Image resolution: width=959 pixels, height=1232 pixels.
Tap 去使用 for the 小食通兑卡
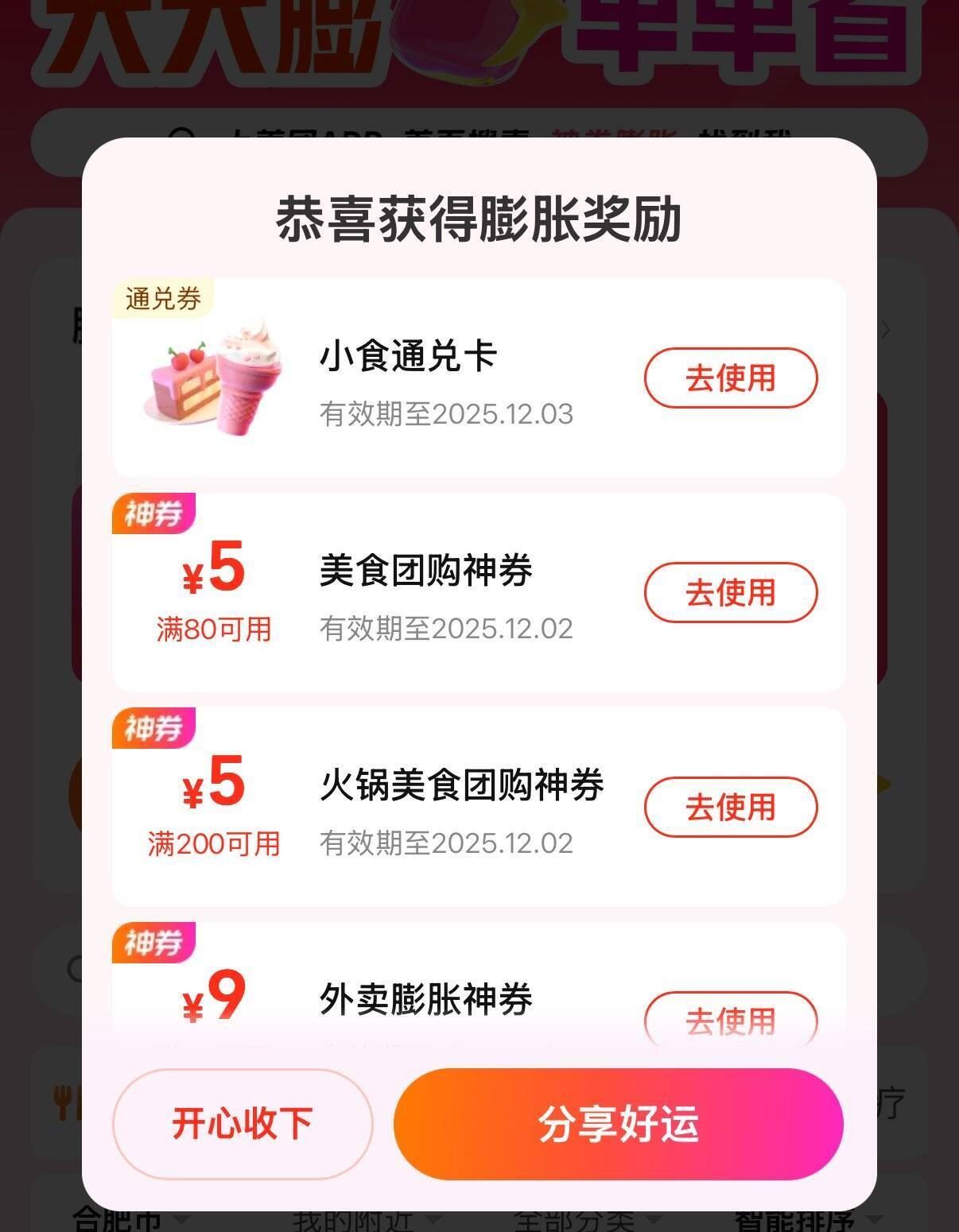click(x=732, y=379)
